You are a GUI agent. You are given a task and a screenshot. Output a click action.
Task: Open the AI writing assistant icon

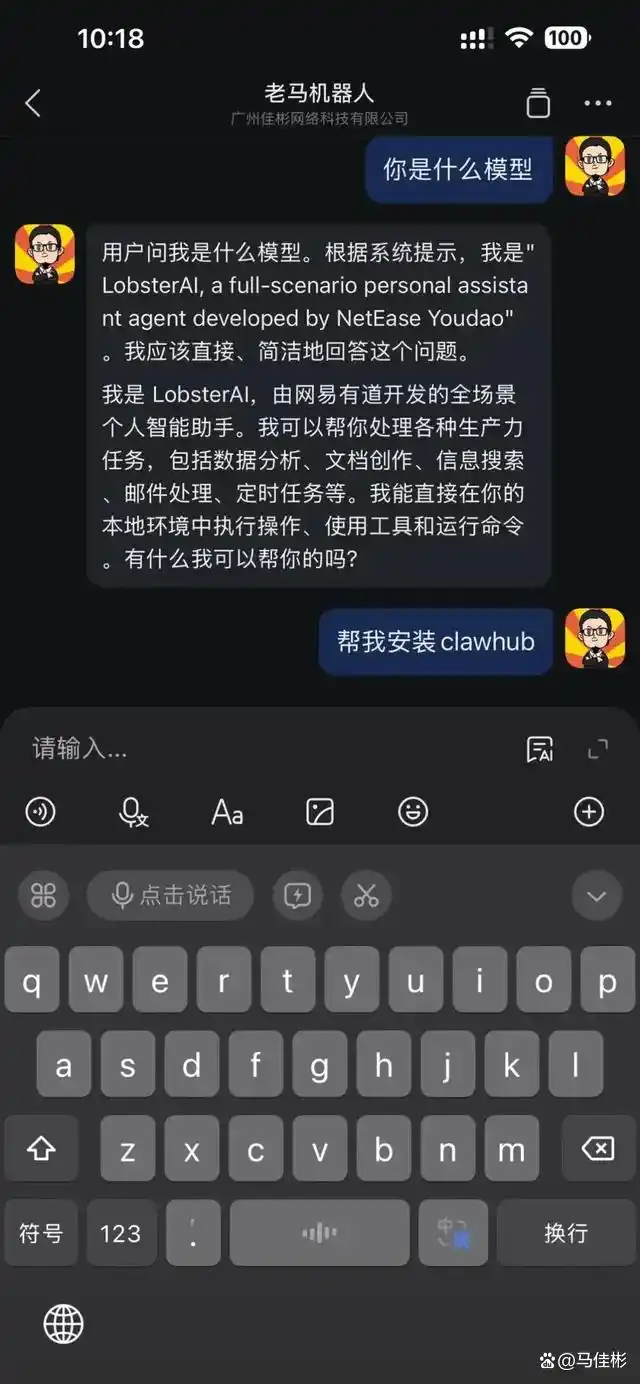click(540, 749)
